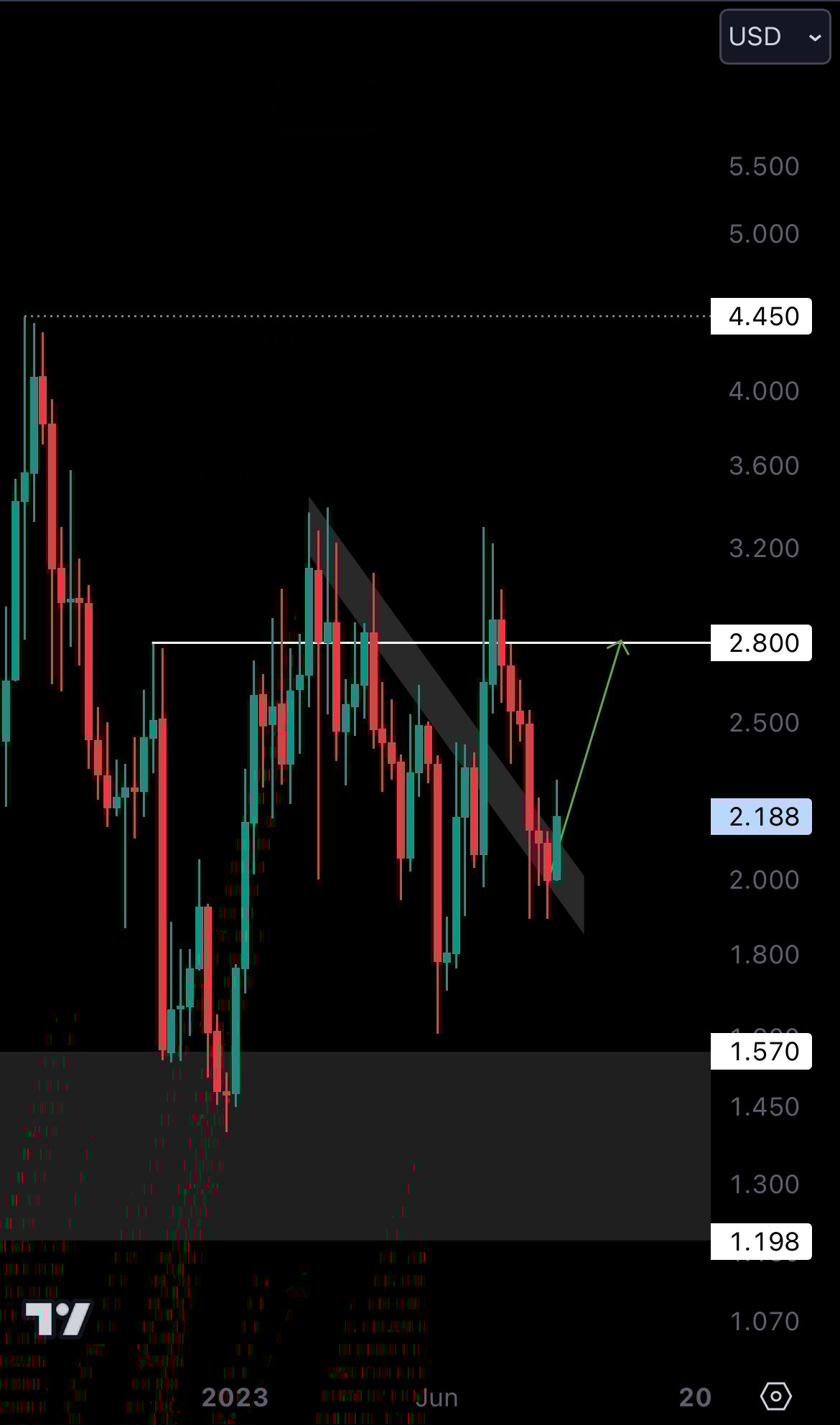Viewport: 840px width, 1425px height.
Task: Open the USD currency dropdown
Action: click(x=774, y=37)
